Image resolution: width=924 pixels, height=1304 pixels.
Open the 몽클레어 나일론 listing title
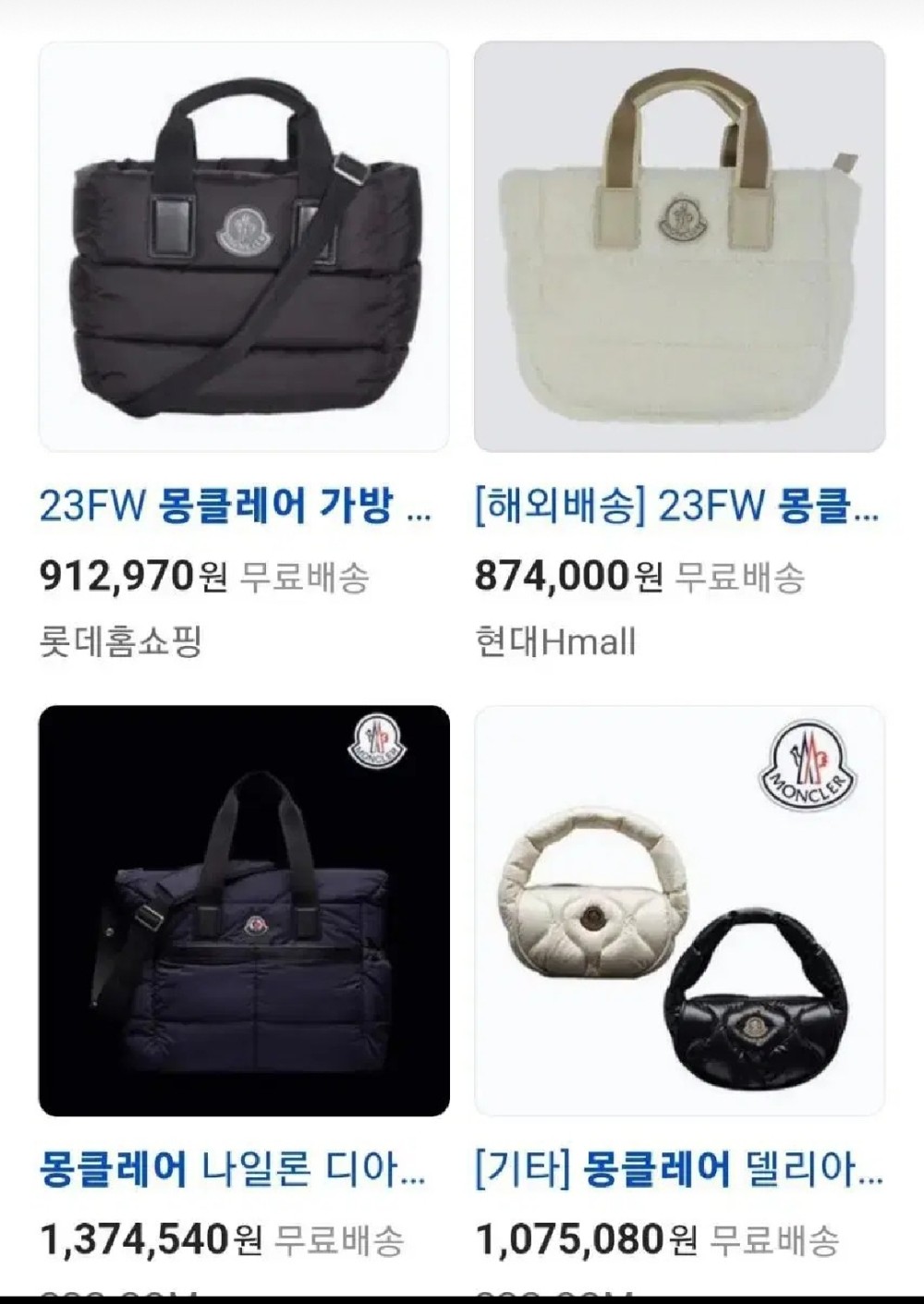(x=233, y=1170)
